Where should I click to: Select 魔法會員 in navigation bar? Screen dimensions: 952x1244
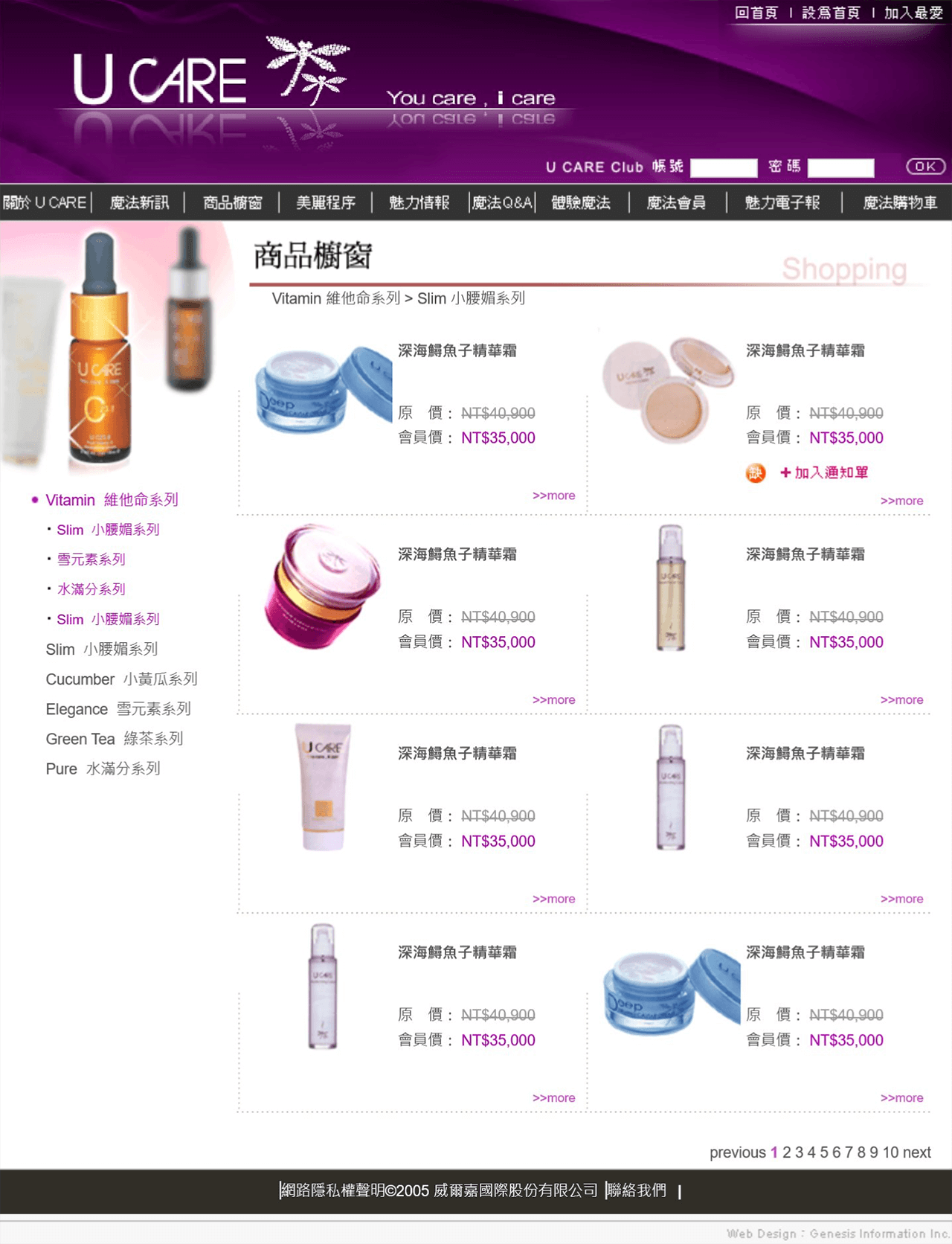click(x=675, y=202)
